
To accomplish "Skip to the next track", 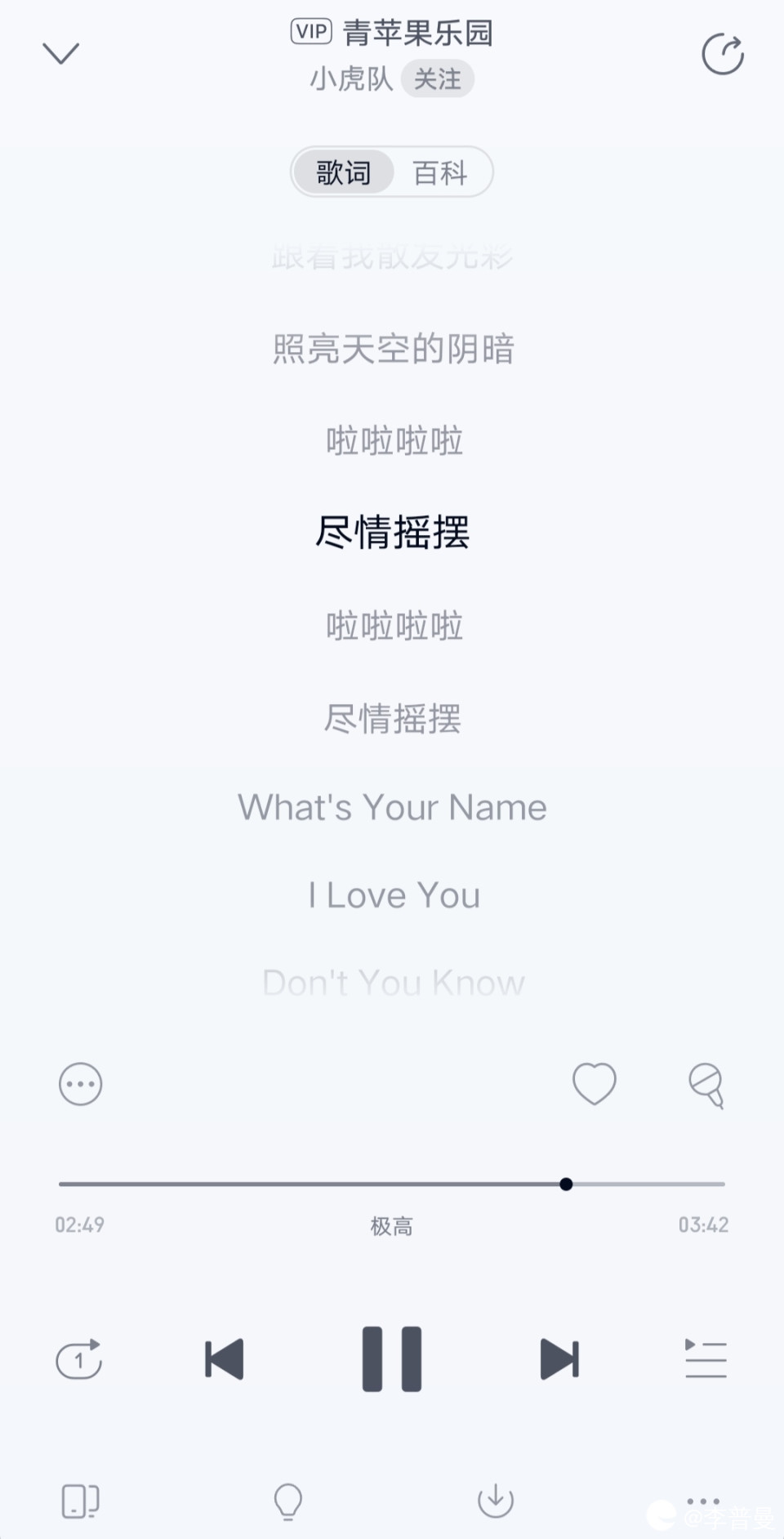I will click(559, 1359).
